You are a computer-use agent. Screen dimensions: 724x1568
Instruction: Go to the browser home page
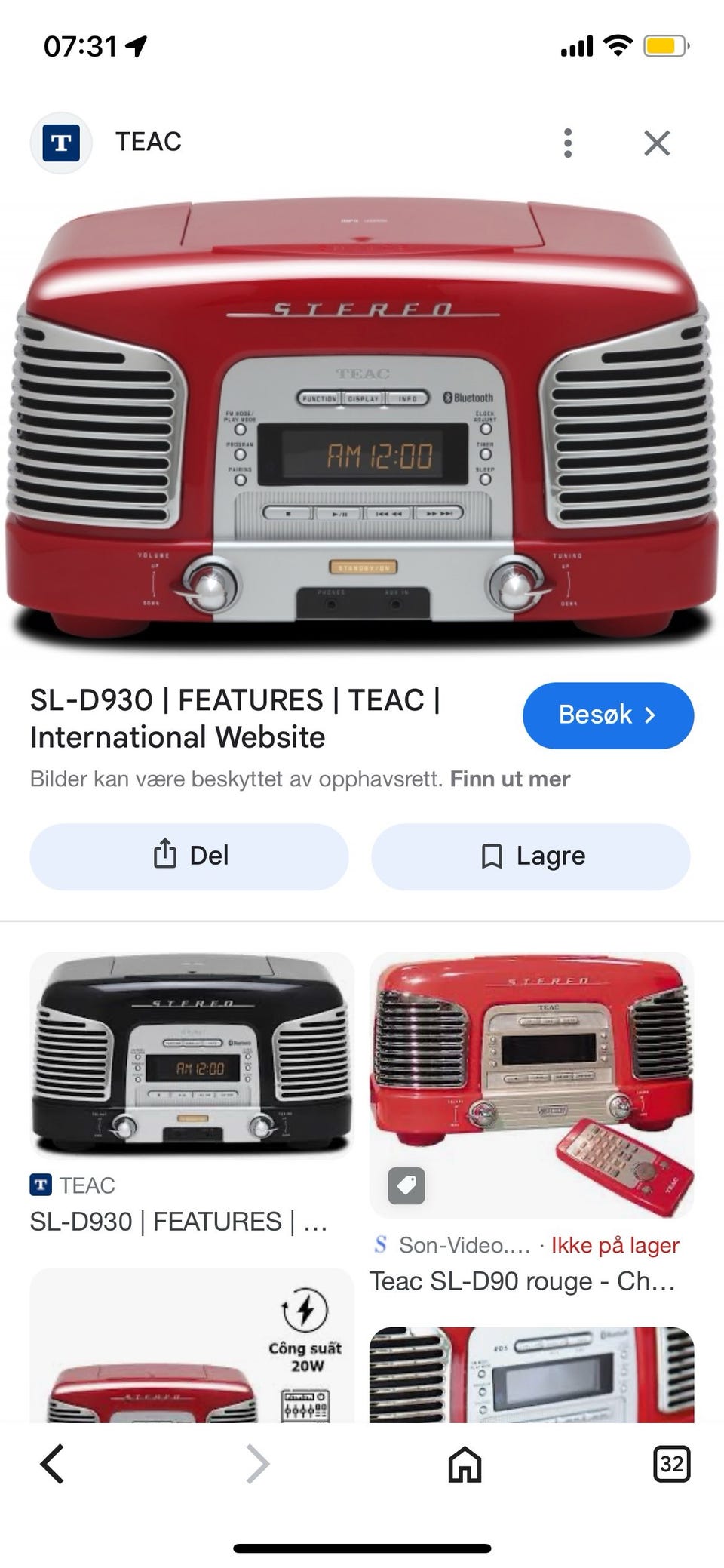pos(465,1464)
